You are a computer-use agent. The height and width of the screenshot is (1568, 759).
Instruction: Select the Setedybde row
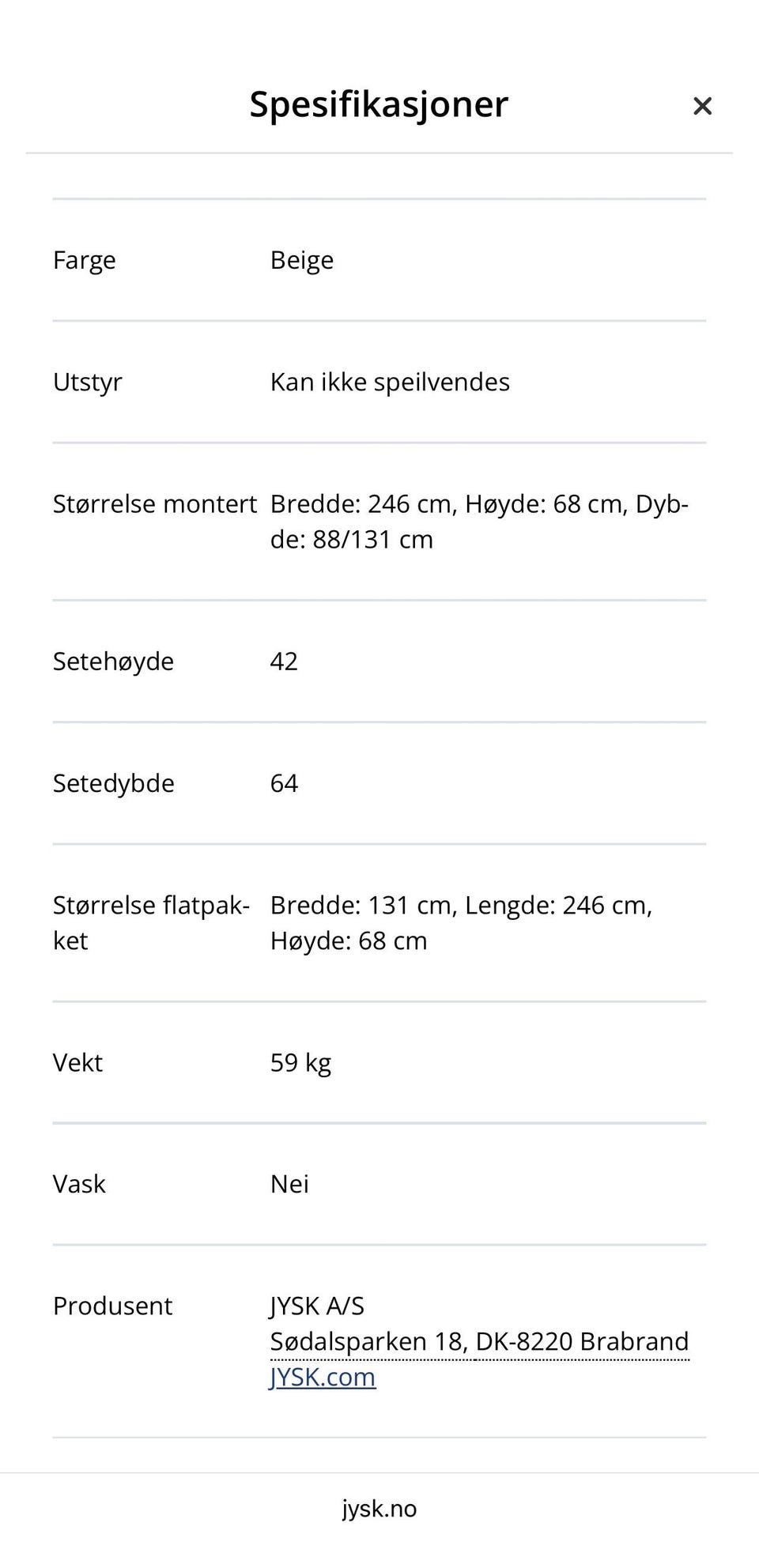point(114,782)
